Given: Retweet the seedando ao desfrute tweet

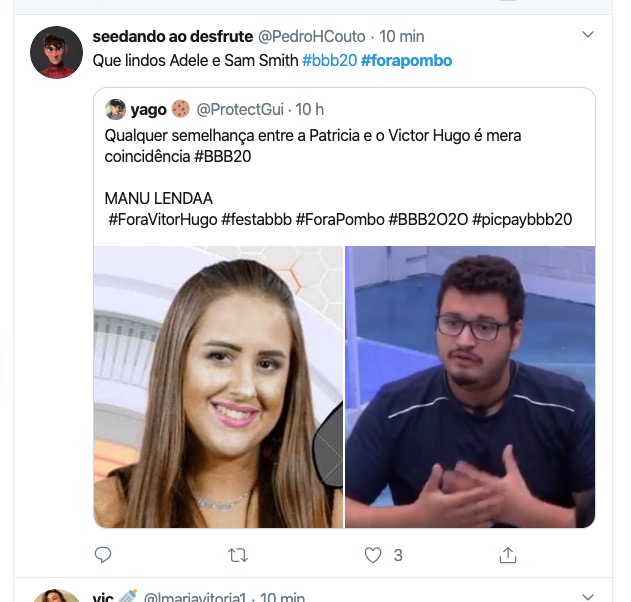Looking at the screenshot, I should tap(238, 554).
